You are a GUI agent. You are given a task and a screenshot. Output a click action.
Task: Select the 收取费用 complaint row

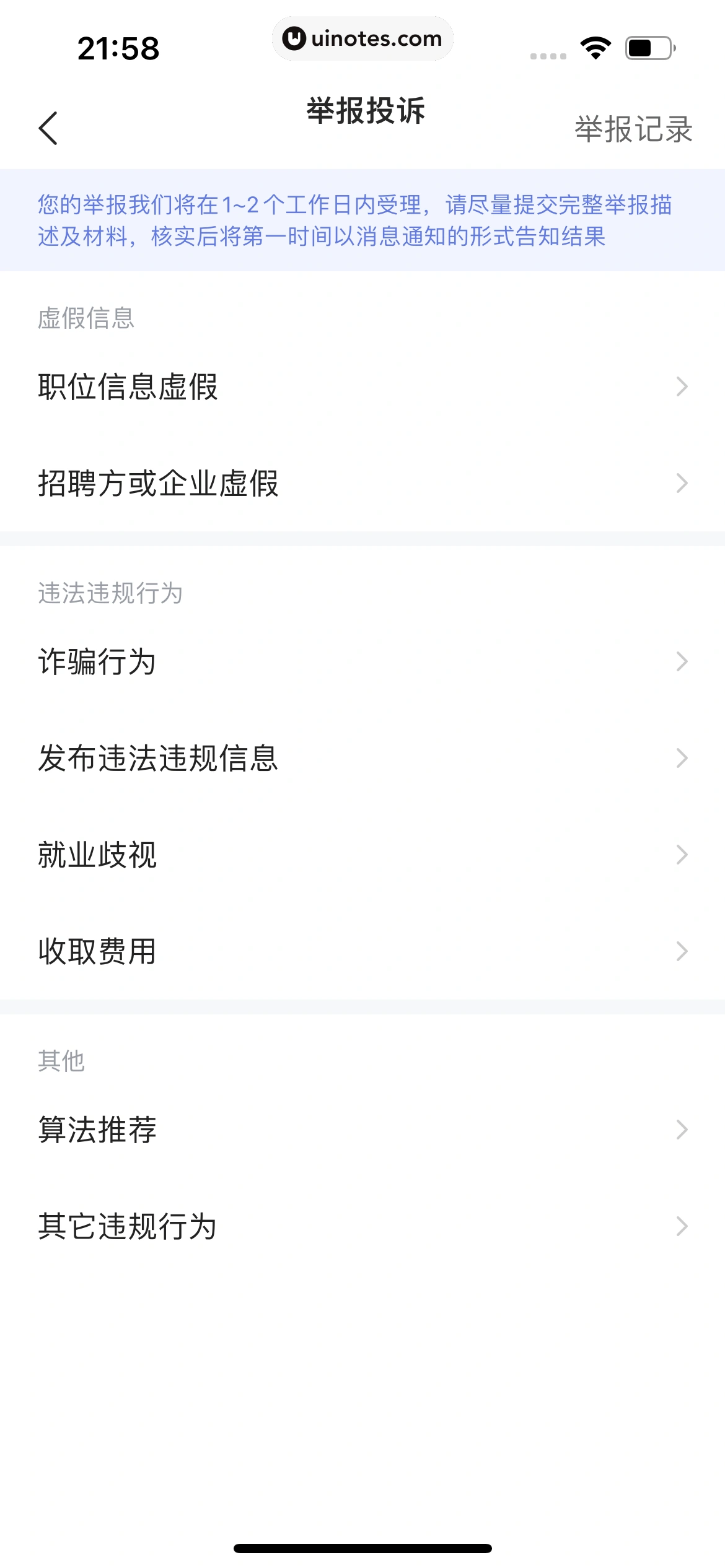[x=362, y=952]
